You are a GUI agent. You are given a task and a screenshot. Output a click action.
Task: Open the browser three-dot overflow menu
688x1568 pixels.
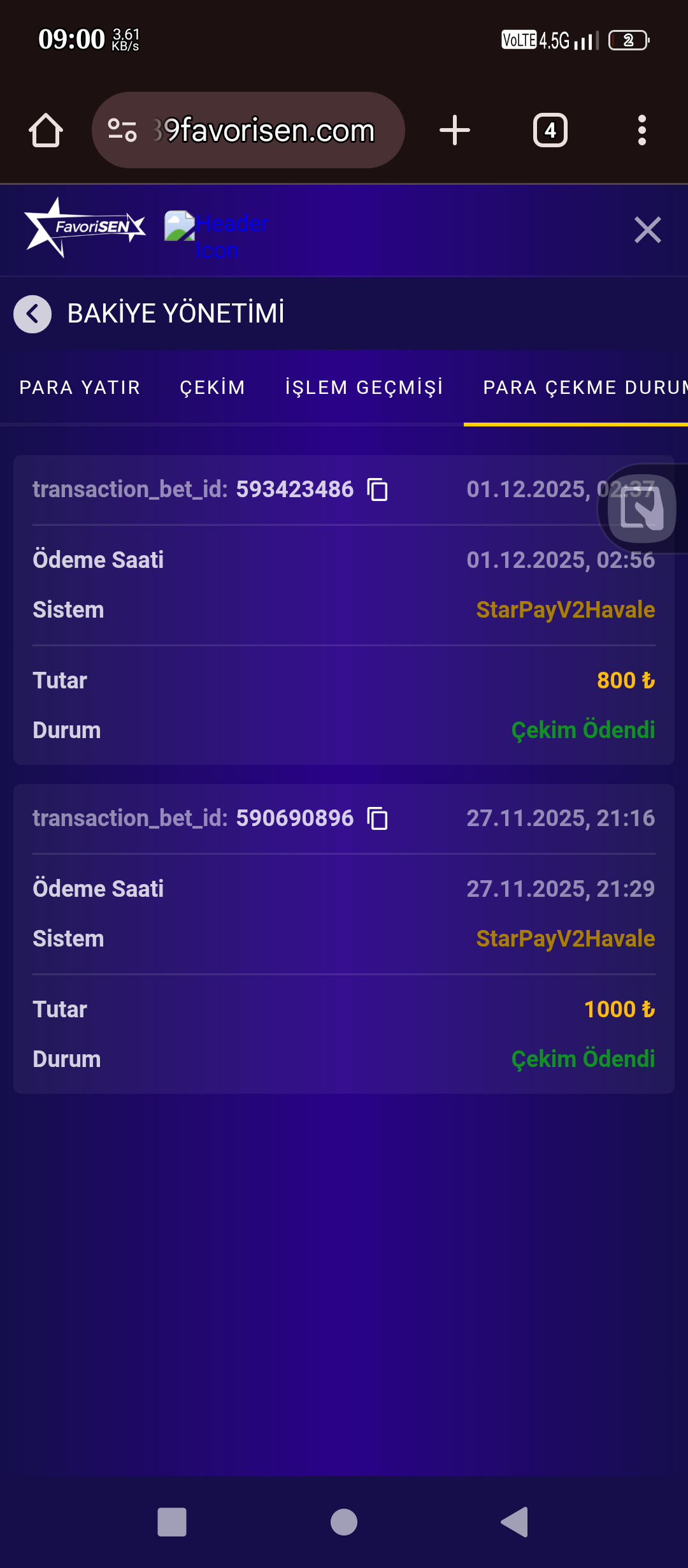[x=642, y=130]
